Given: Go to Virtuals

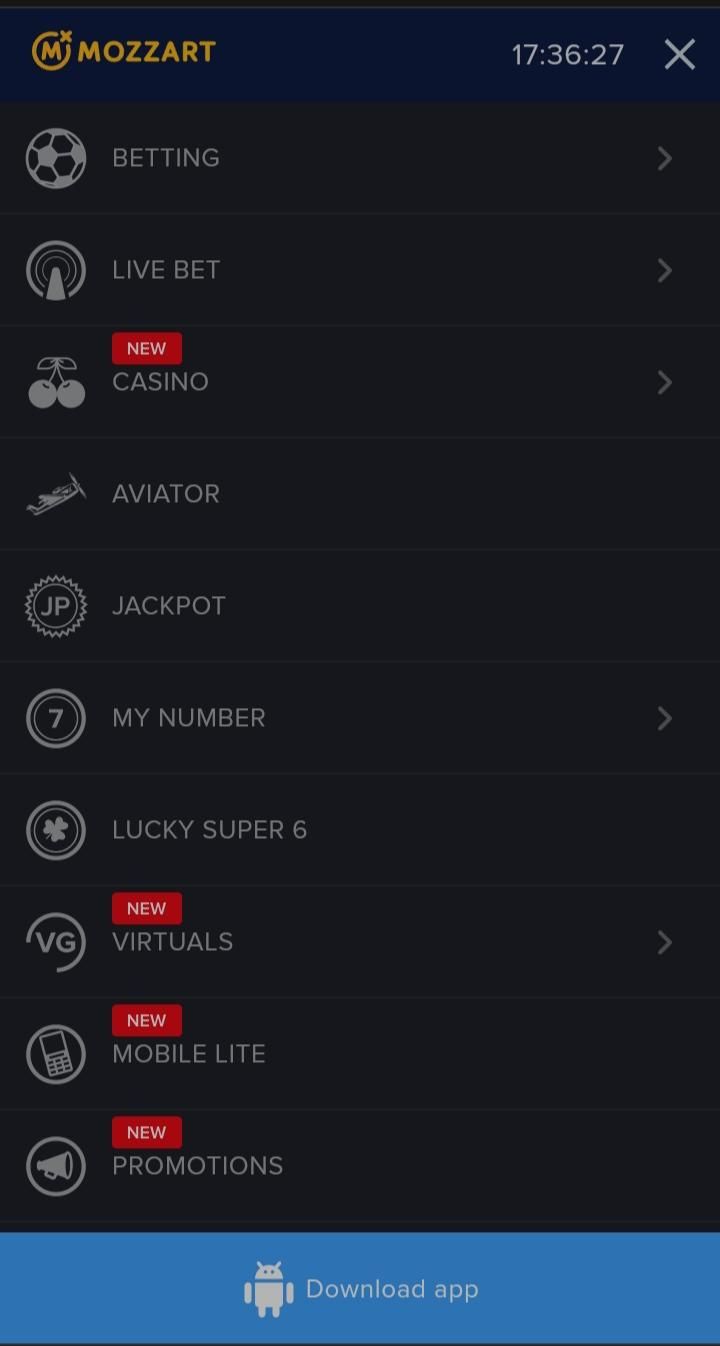Looking at the screenshot, I should (172, 941).
